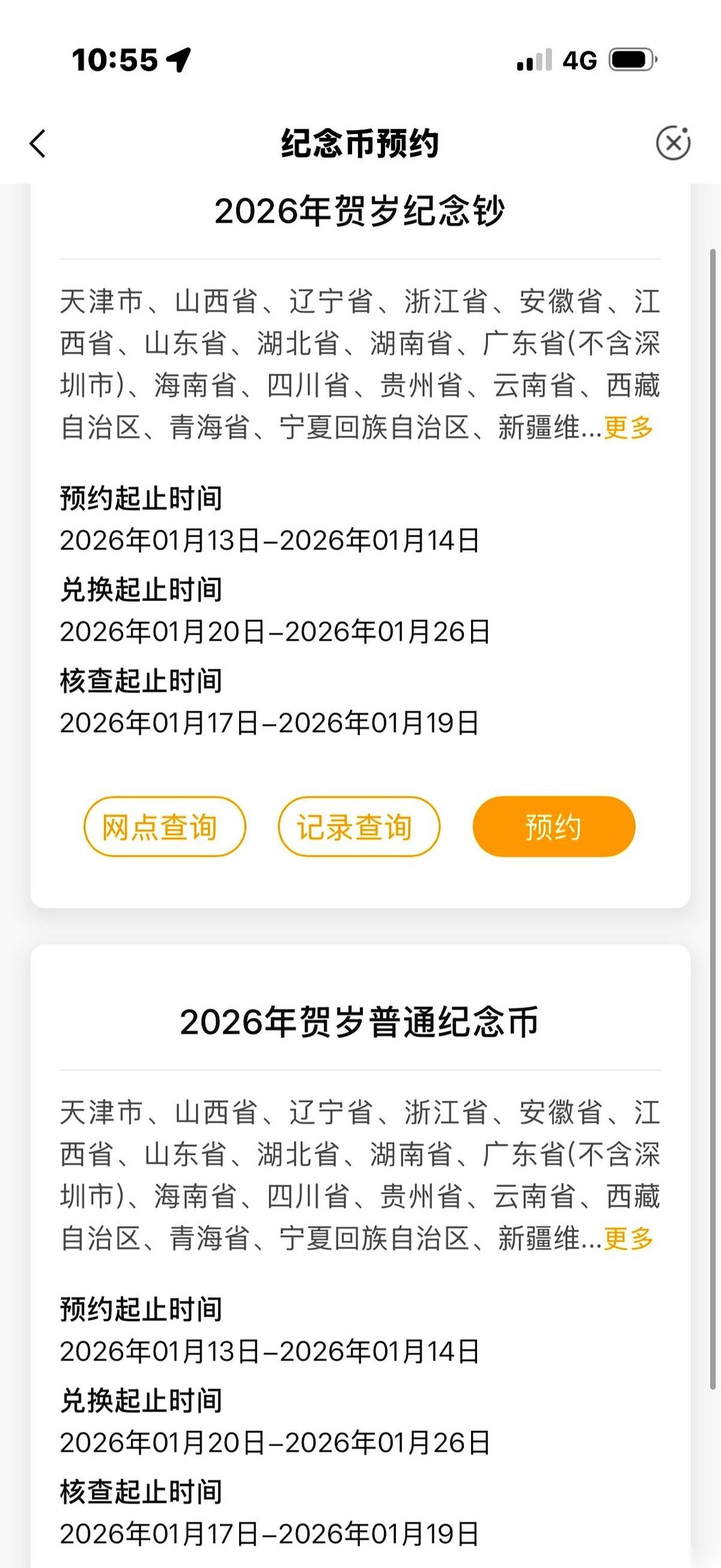Tap the location arrow in the status bar

pyautogui.click(x=179, y=58)
